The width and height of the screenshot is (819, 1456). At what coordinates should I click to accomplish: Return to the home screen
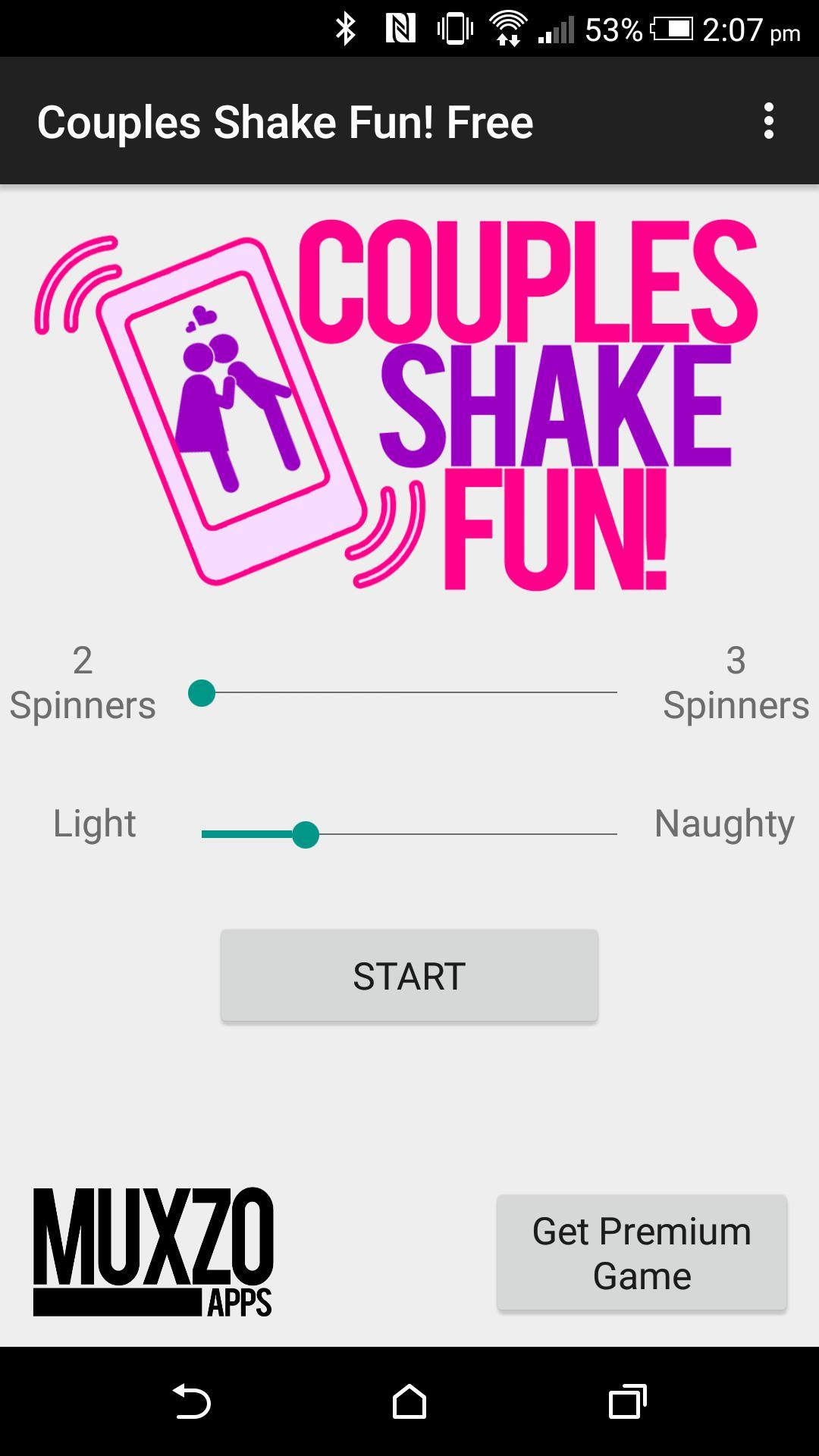click(409, 1401)
